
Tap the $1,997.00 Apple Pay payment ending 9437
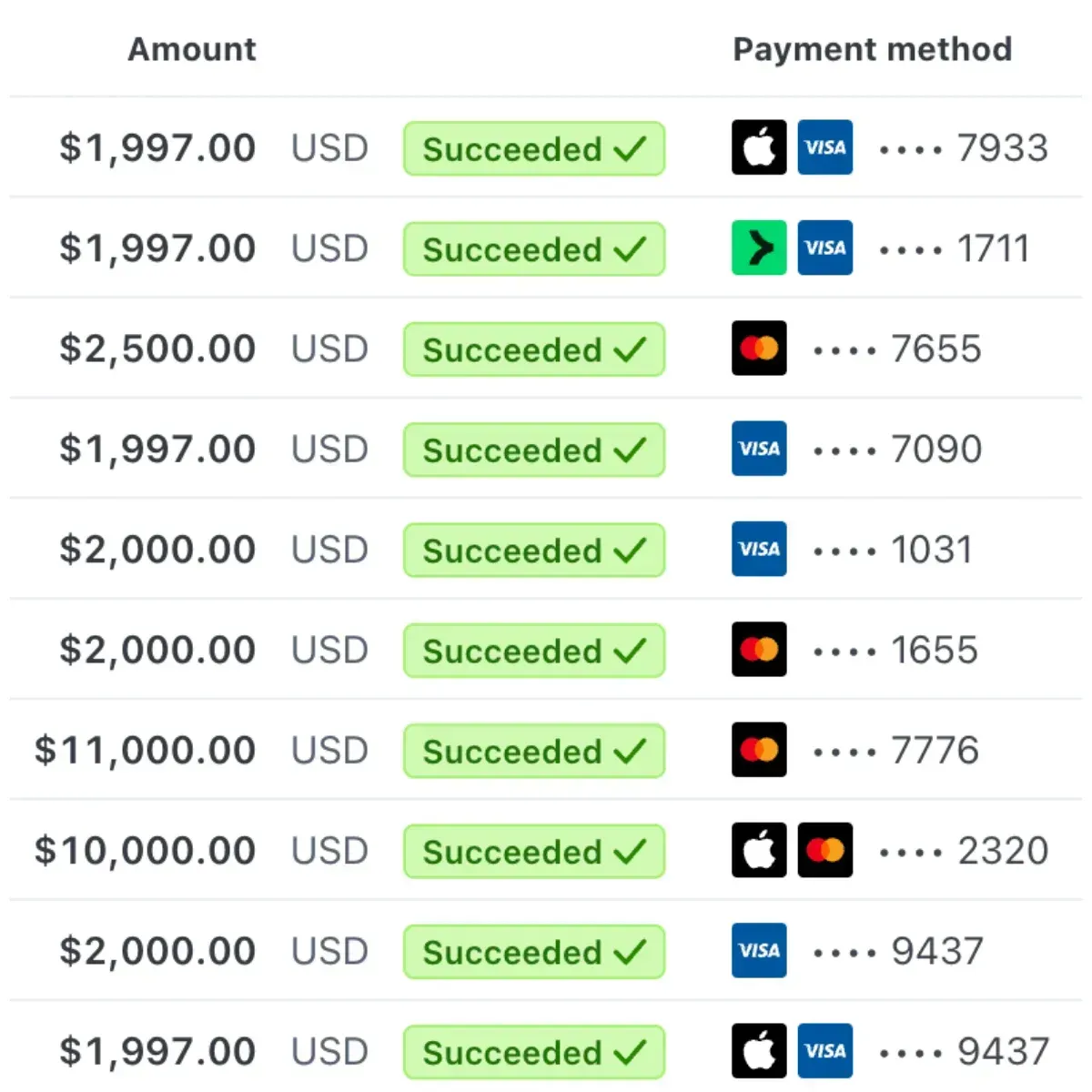click(x=157, y=1051)
